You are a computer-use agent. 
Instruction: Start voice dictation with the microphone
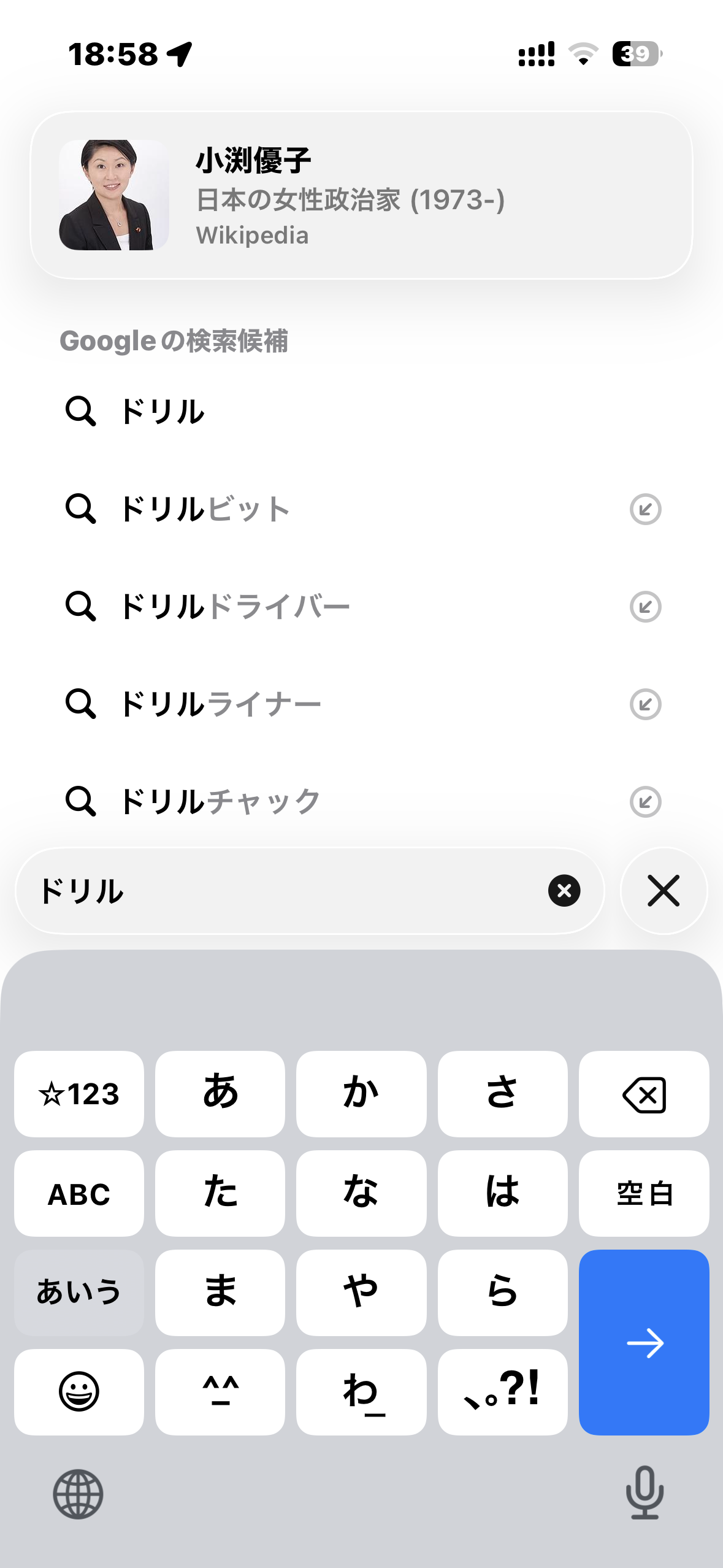click(x=645, y=1493)
